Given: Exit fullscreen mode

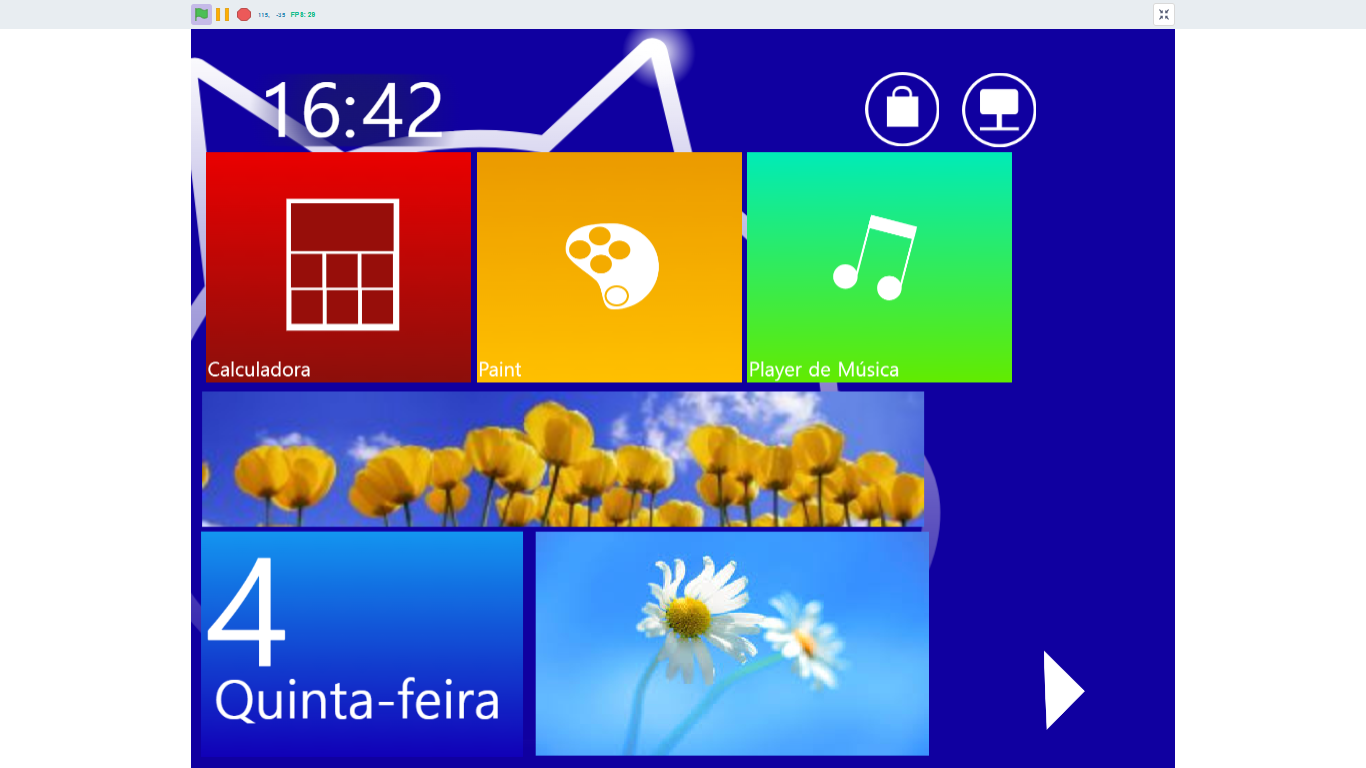Looking at the screenshot, I should (1163, 14).
